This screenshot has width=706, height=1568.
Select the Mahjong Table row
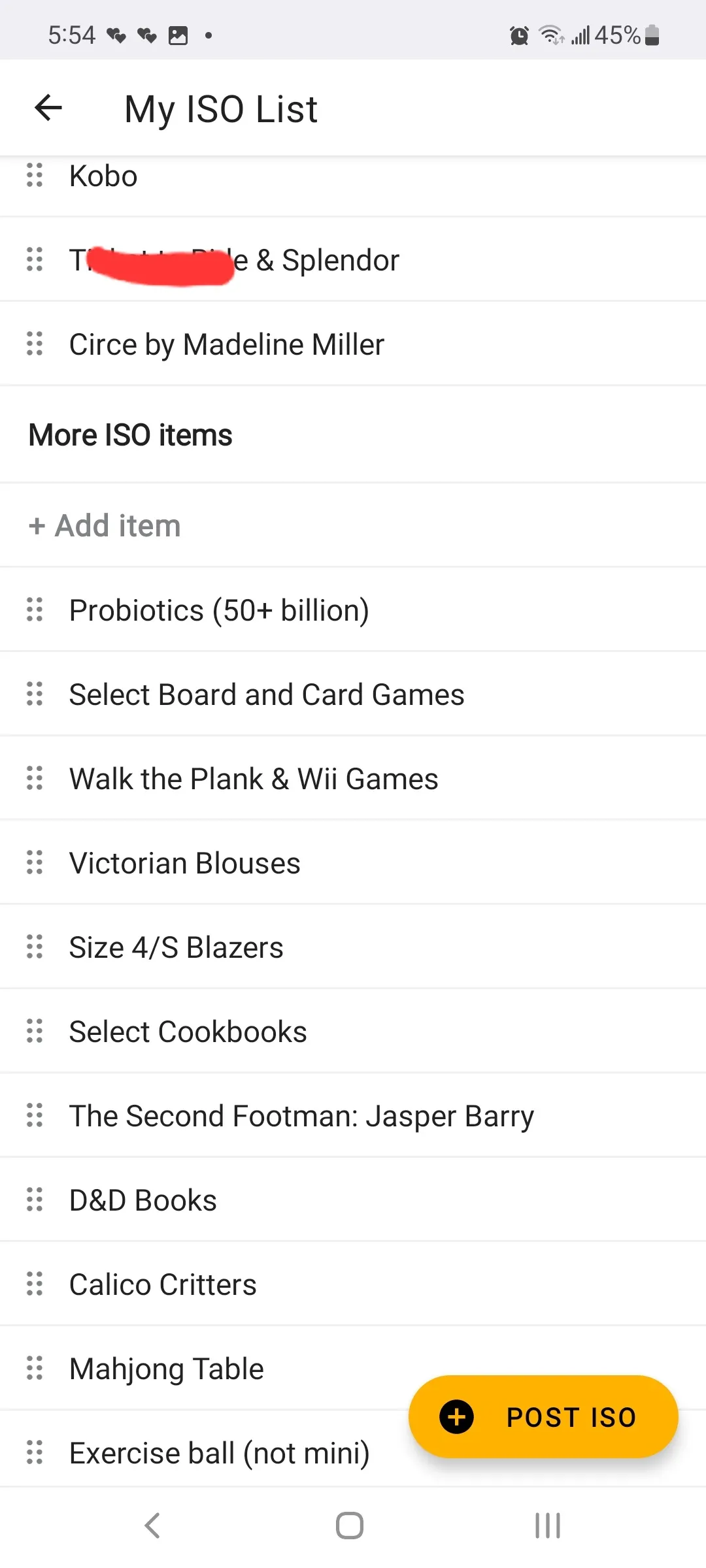click(166, 1369)
